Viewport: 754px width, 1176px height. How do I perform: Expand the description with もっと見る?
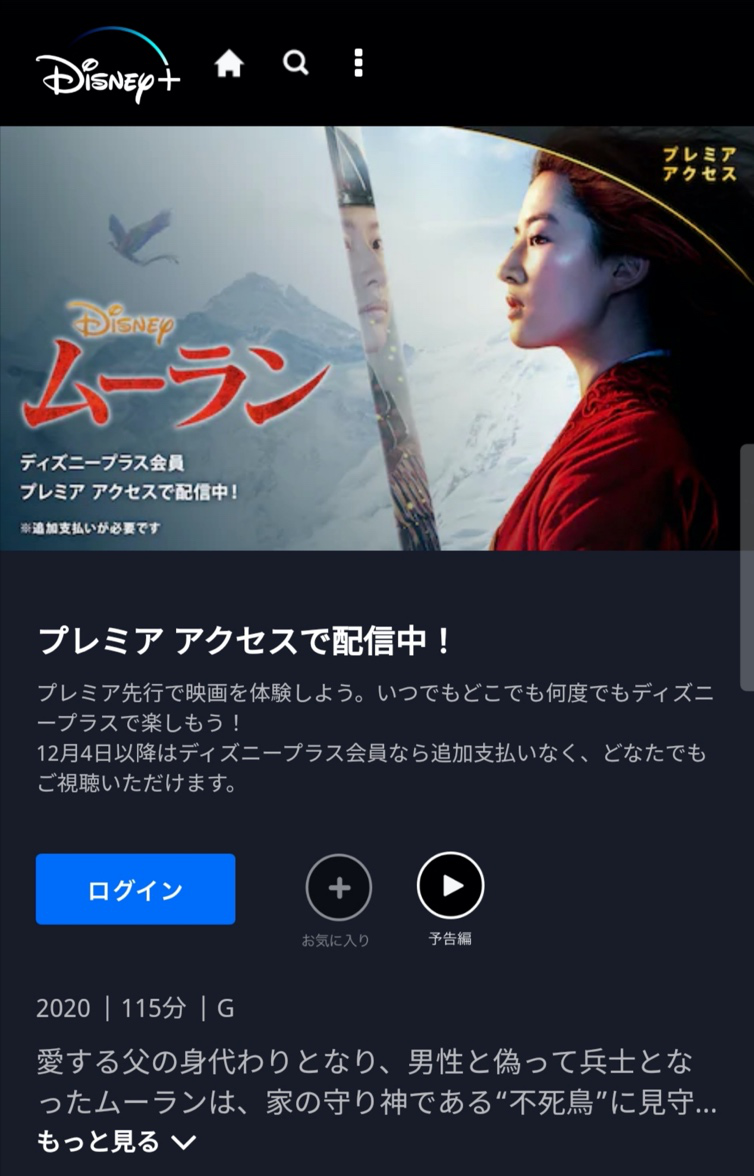point(116,1141)
